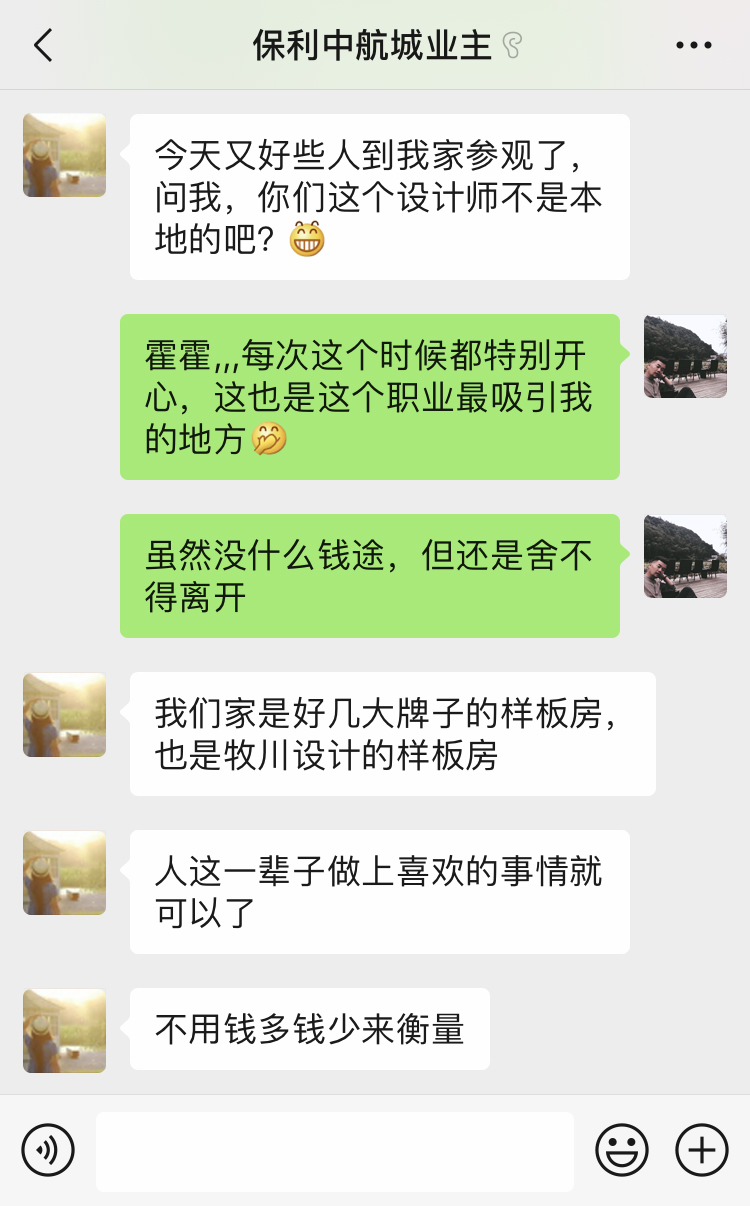Tap the back arrow to leave the chat
Image resolution: width=750 pixels, height=1206 pixels.
(42, 44)
